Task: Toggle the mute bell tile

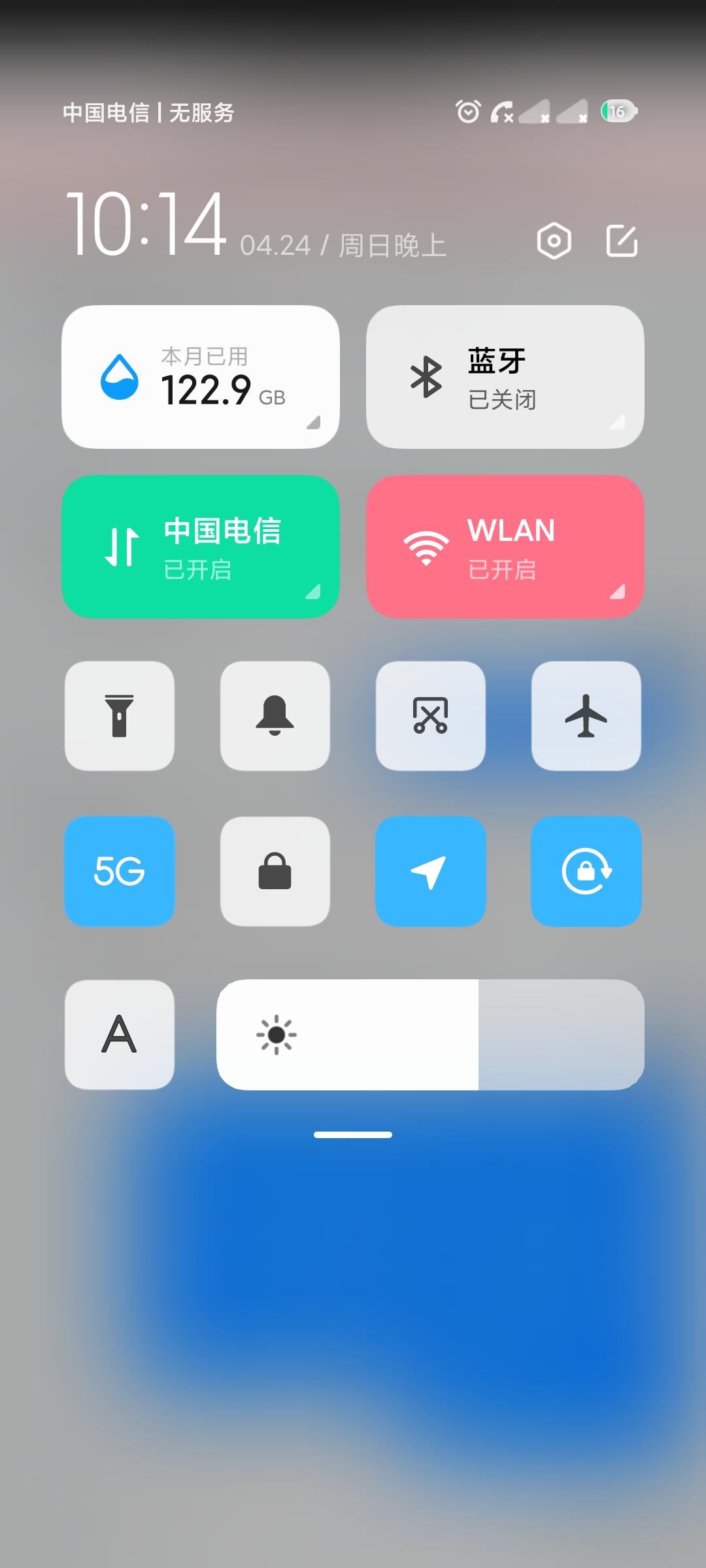Action: point(275,716)
